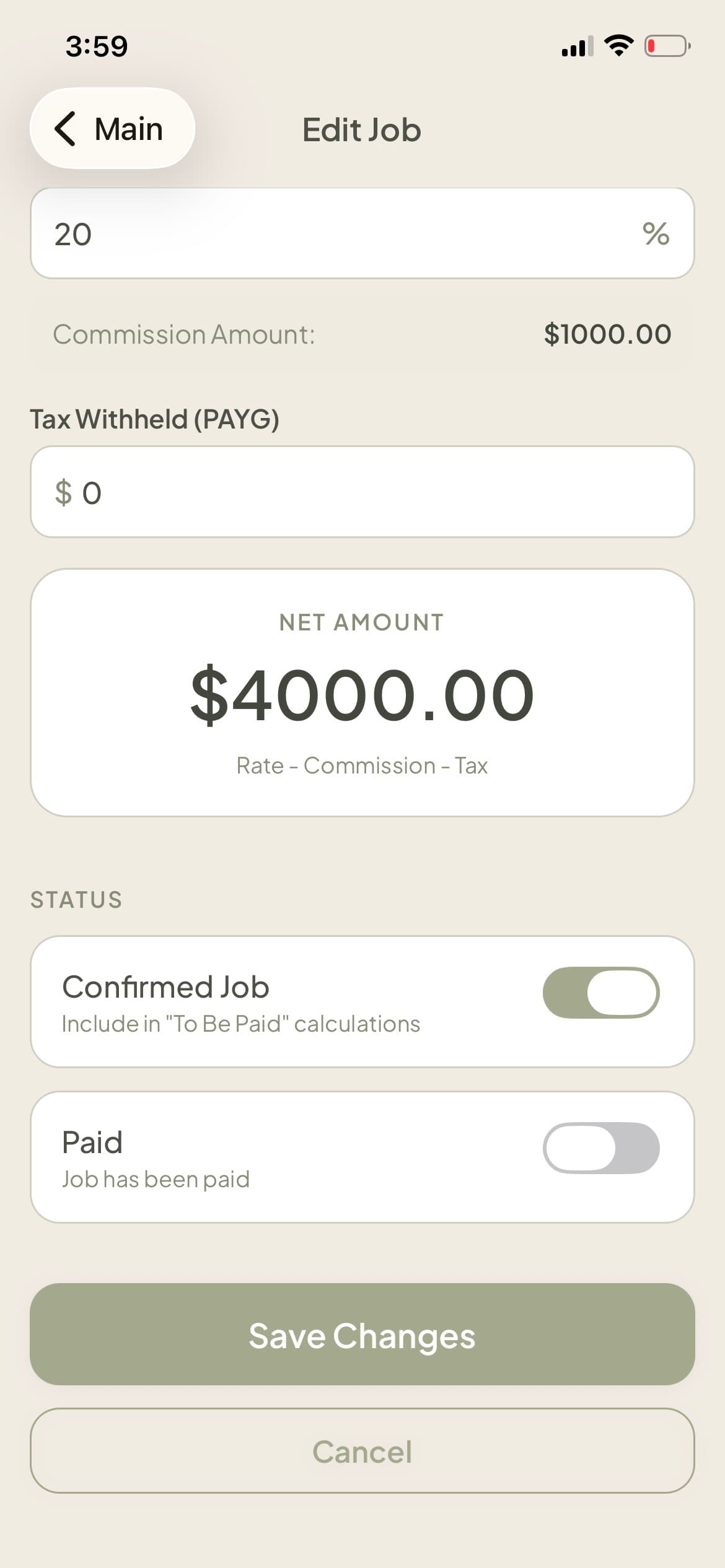Tap 'Rate - Commission - Tax' caption text

[x=362, y=765]
